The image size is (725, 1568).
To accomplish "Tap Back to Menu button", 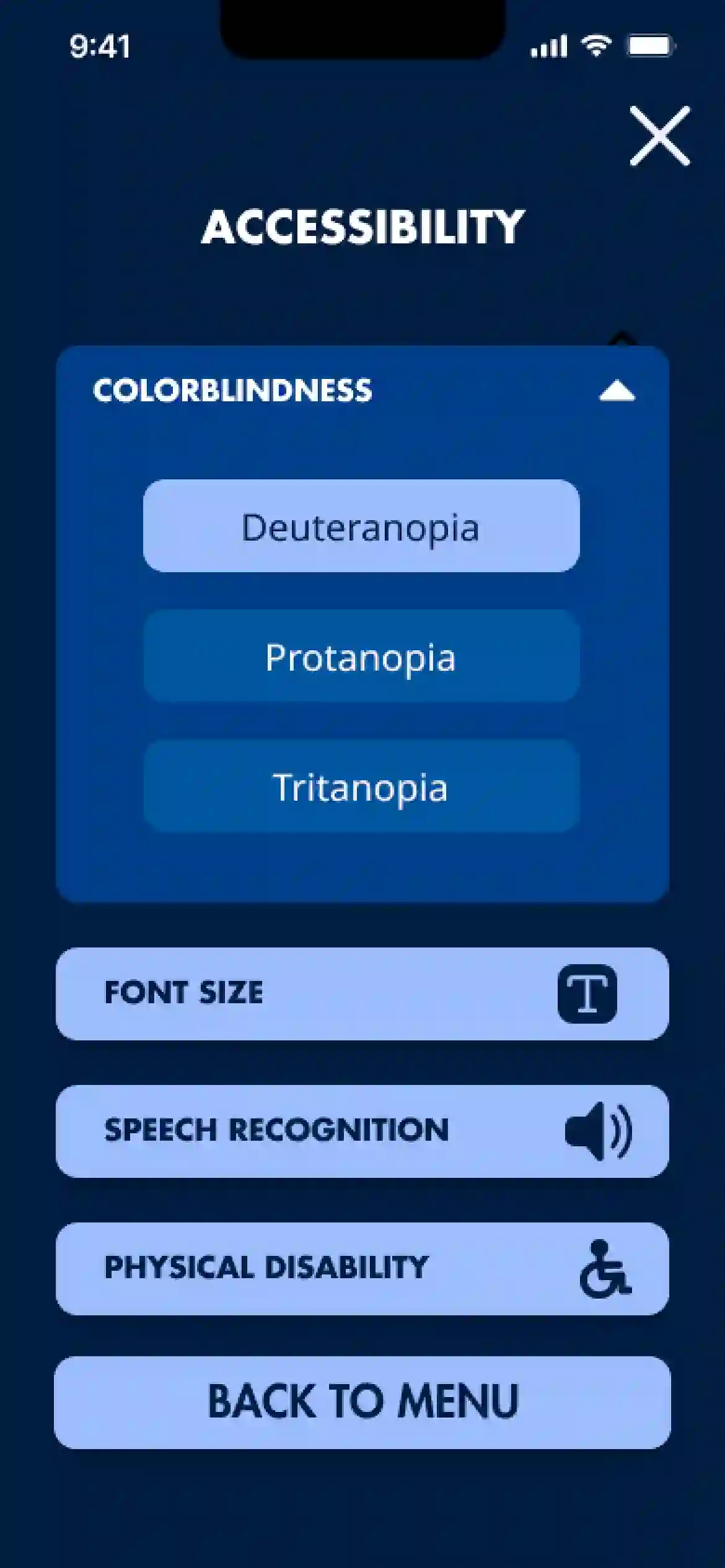I will tap(362, 1402).
